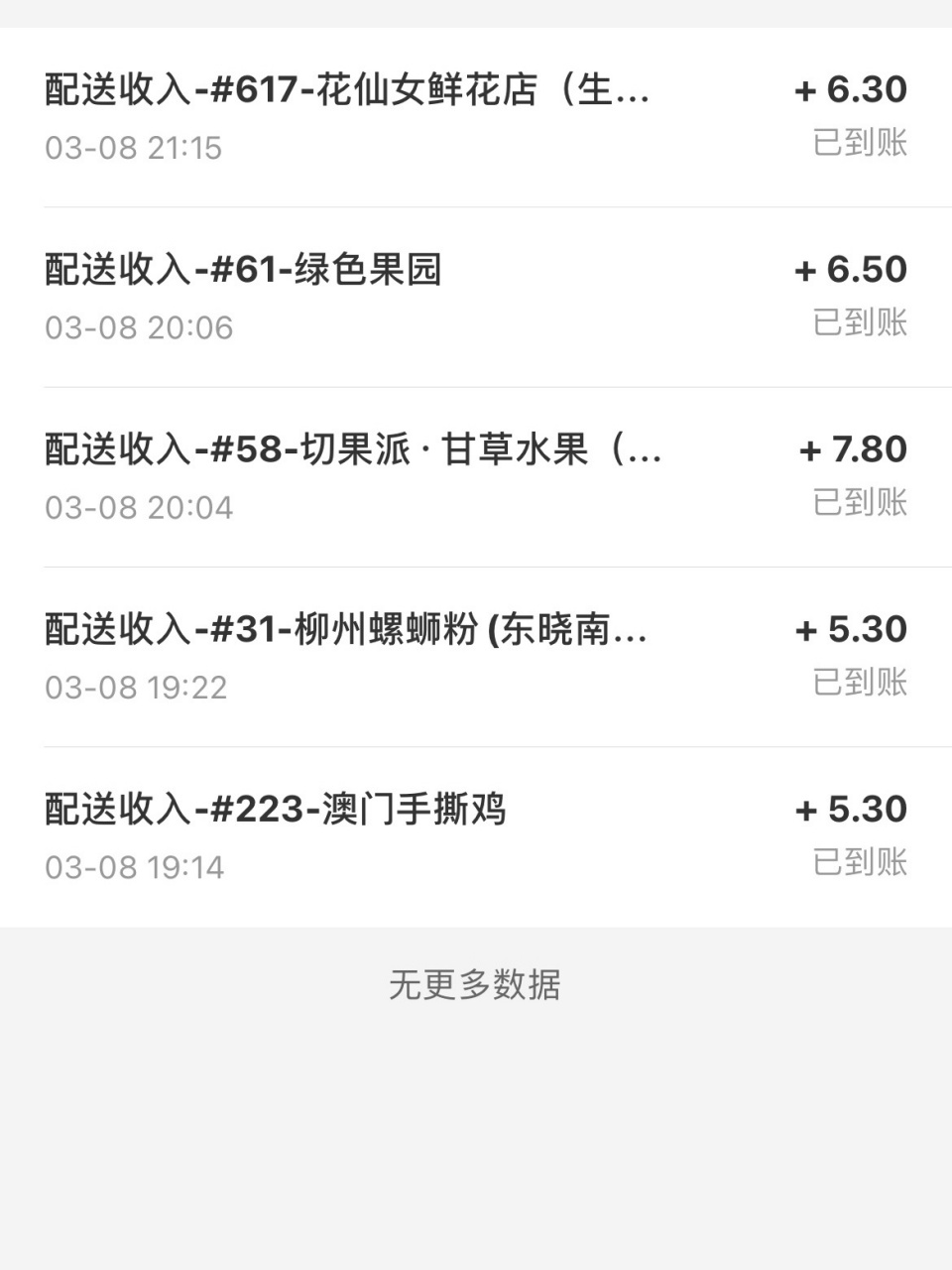Click the +5.30 amount of order #31
Image resolution: width=952 pixels, height=1270 pixels.
coord(851,629)
